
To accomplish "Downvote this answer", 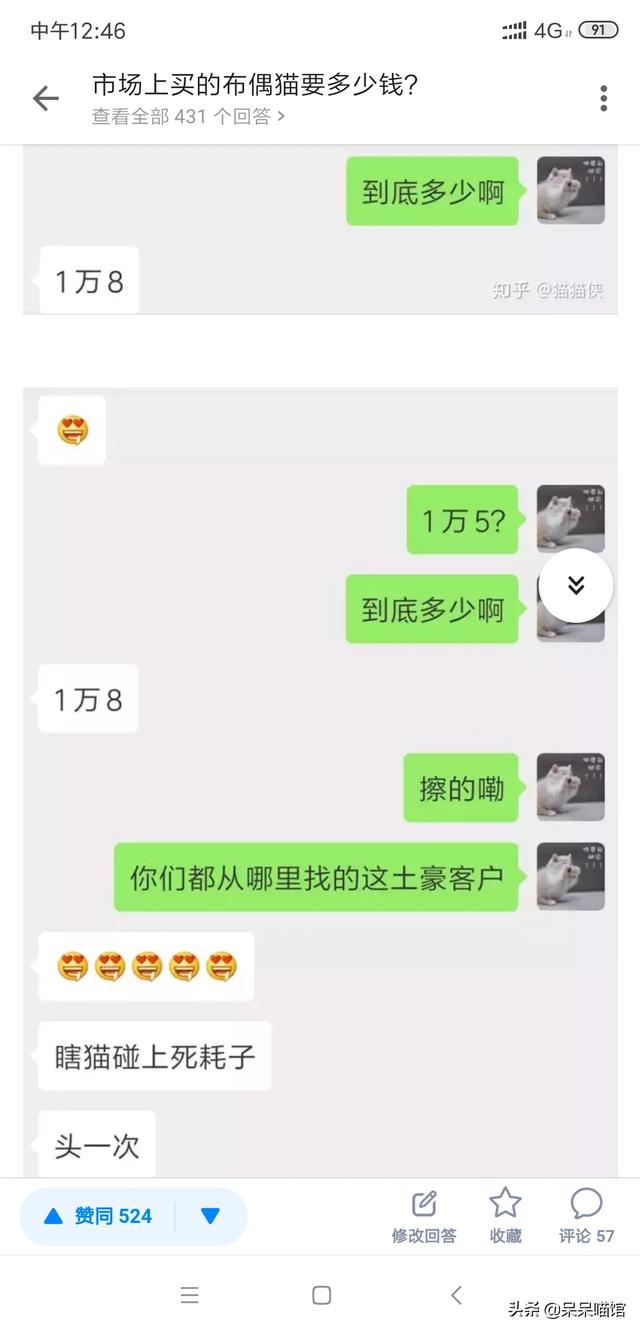I will click(210, 1216).
